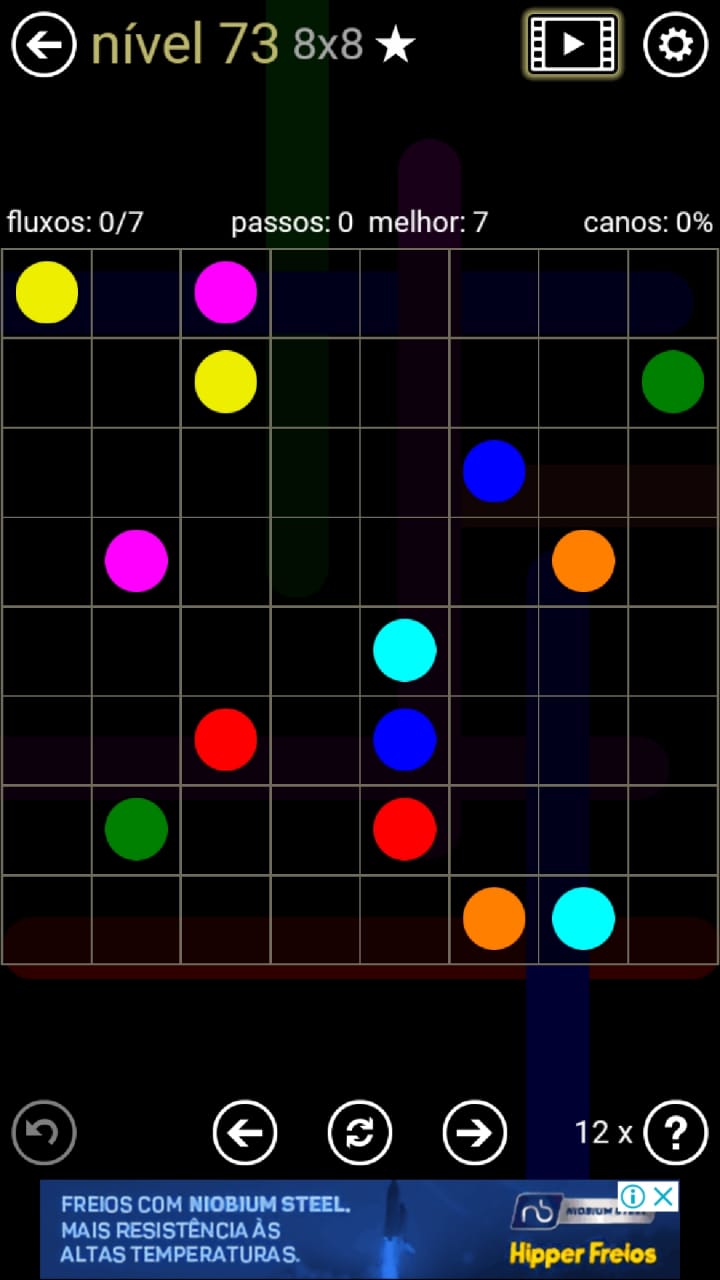Viewport: 720px width, 1280px height.
Task: Skip to the next level
Action: tap(475, 1132)
